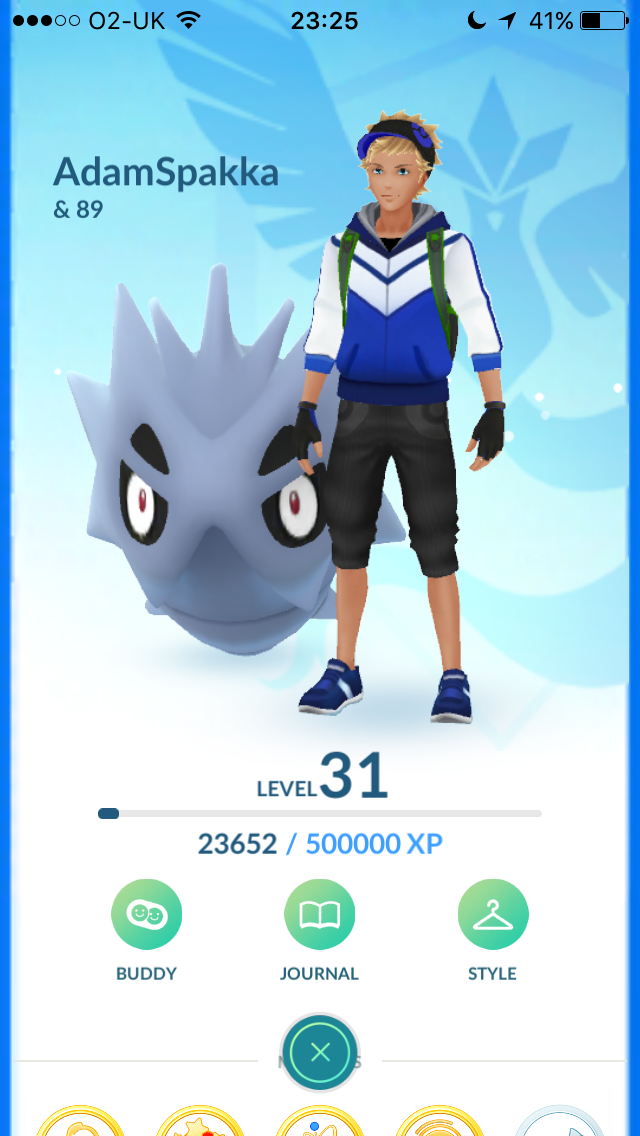Open the Buddy screen
This screenshot has height=1136, width=640.
[146, 915]
